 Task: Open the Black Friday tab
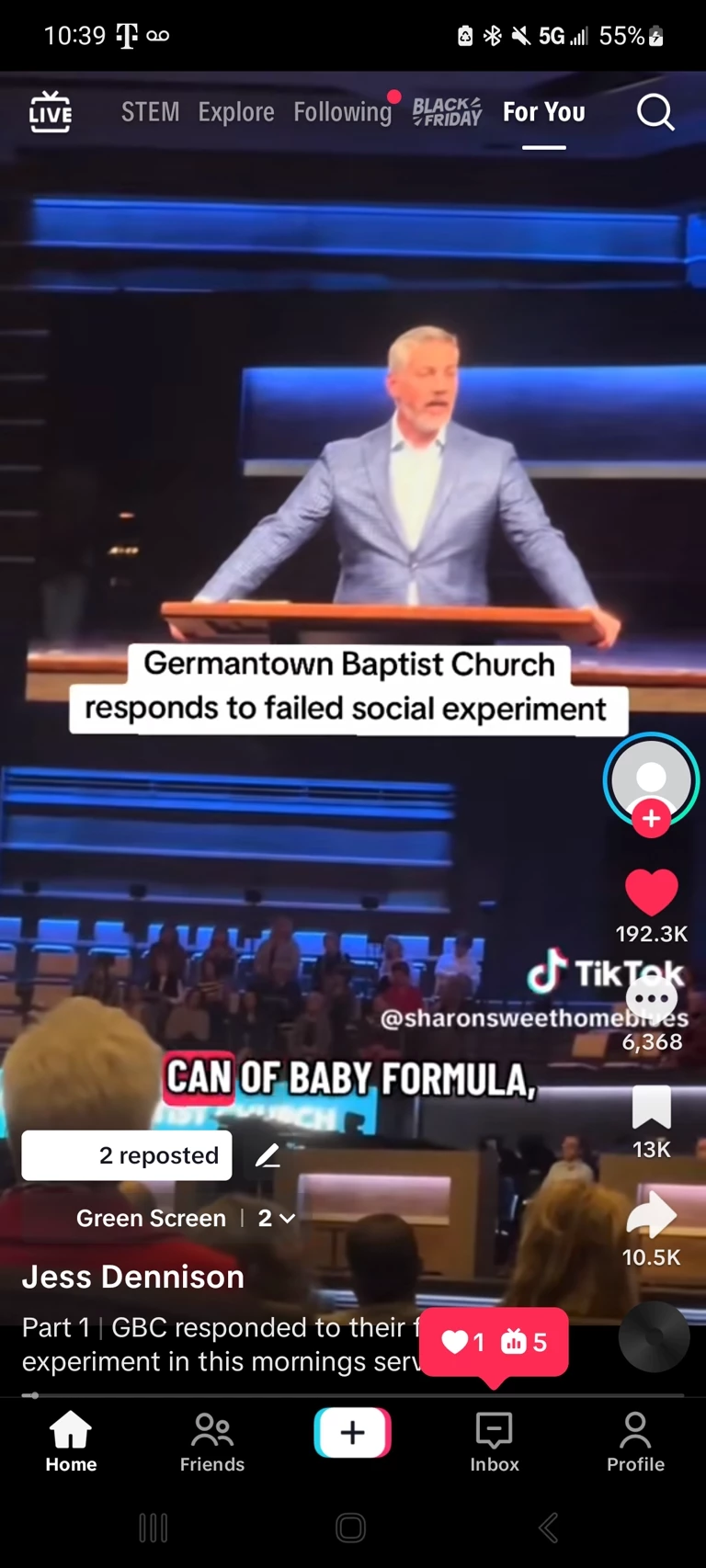[x=447, y=112]
